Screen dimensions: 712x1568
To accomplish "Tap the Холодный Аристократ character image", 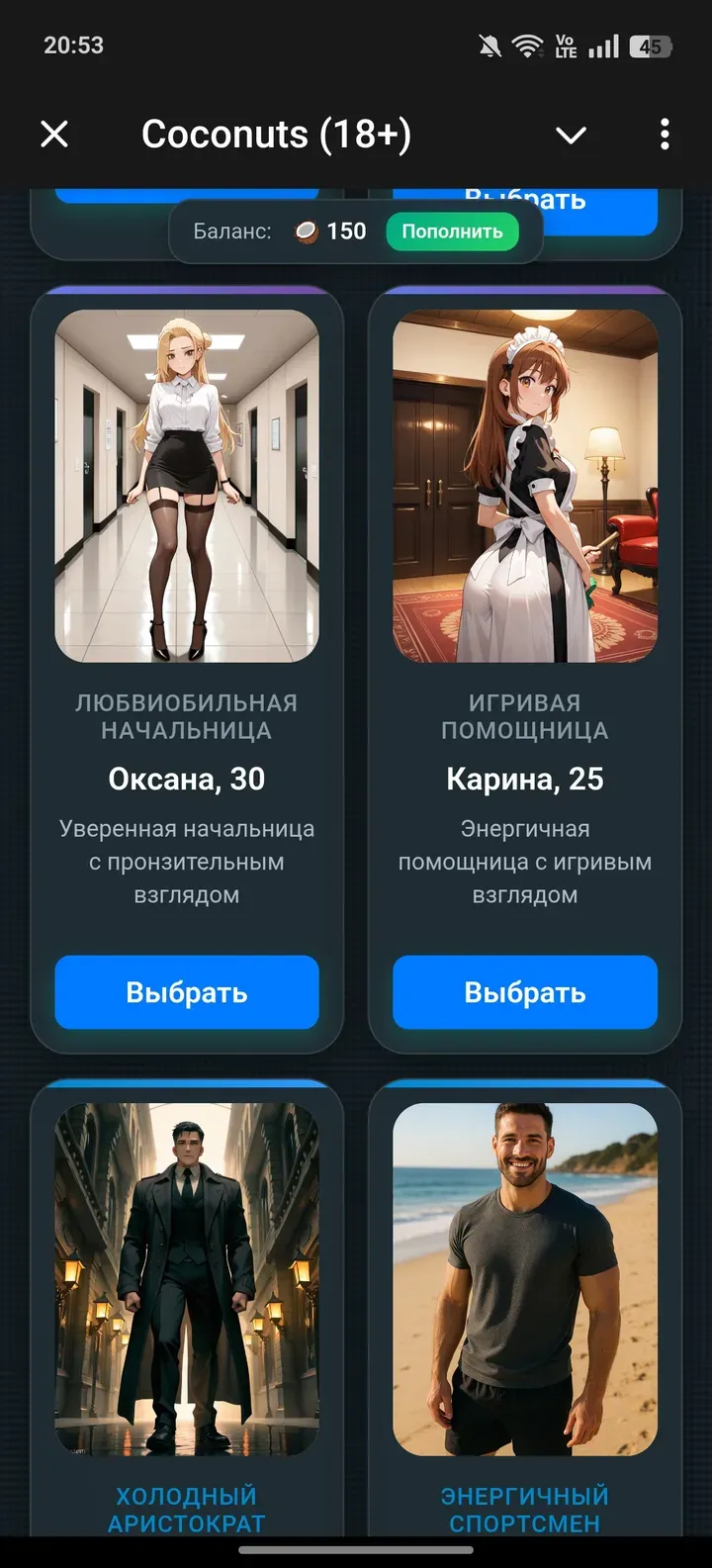I will [x=186, y=1276].
